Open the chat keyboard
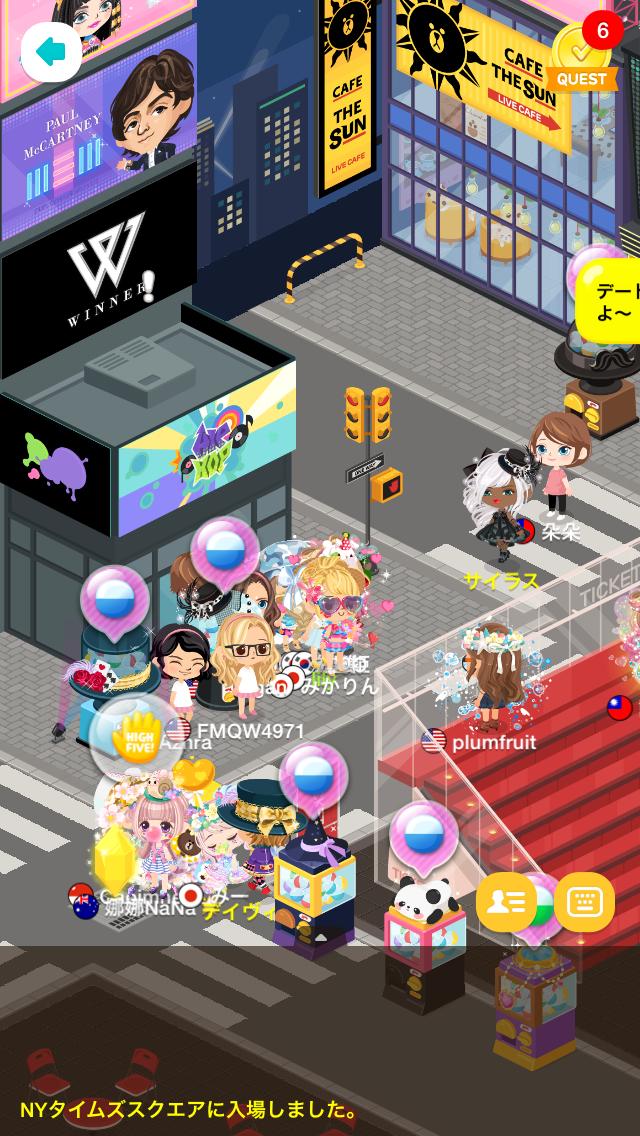Screen dimensions: 640x1136 click(x=584, y=902)
